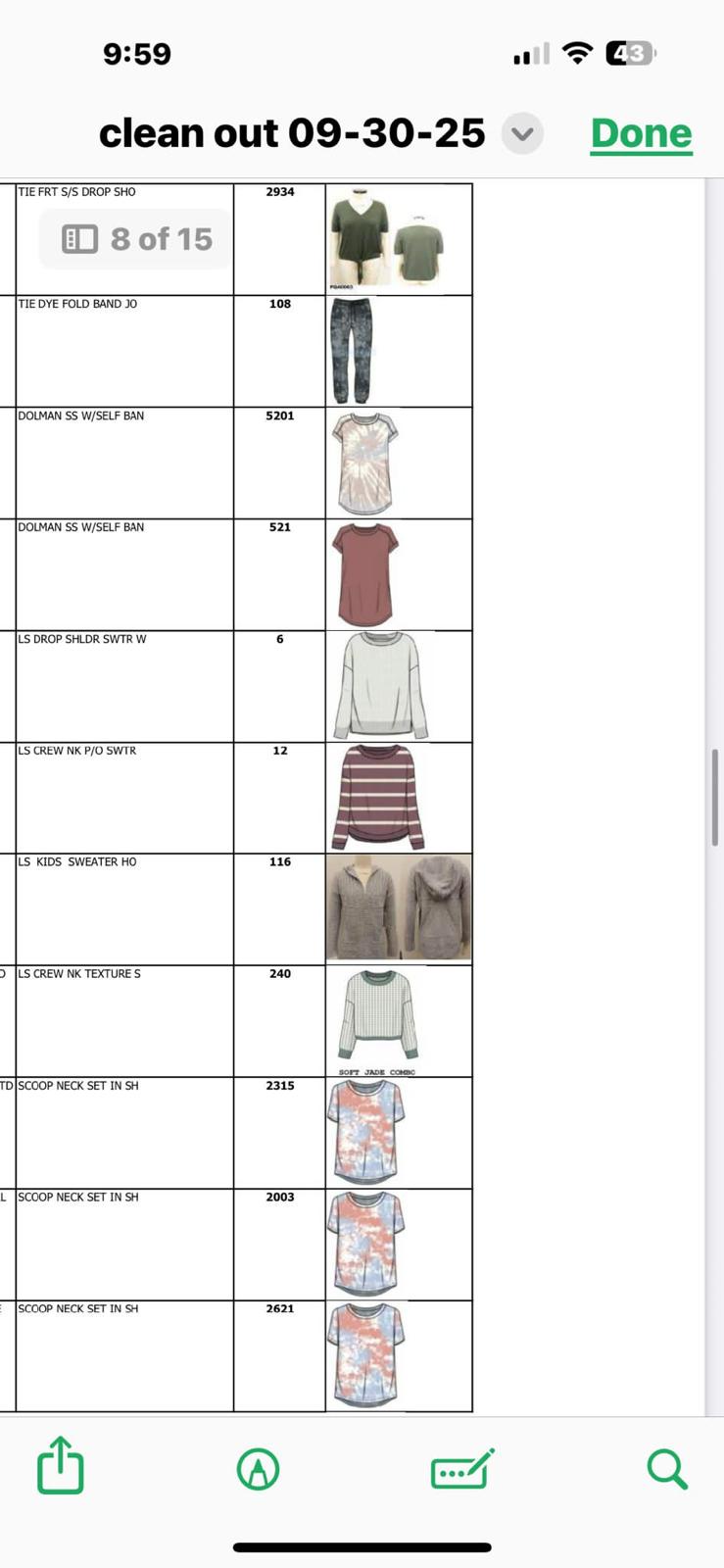Tap Done to close the document
724x1568 pixels.
coord(641,134)
